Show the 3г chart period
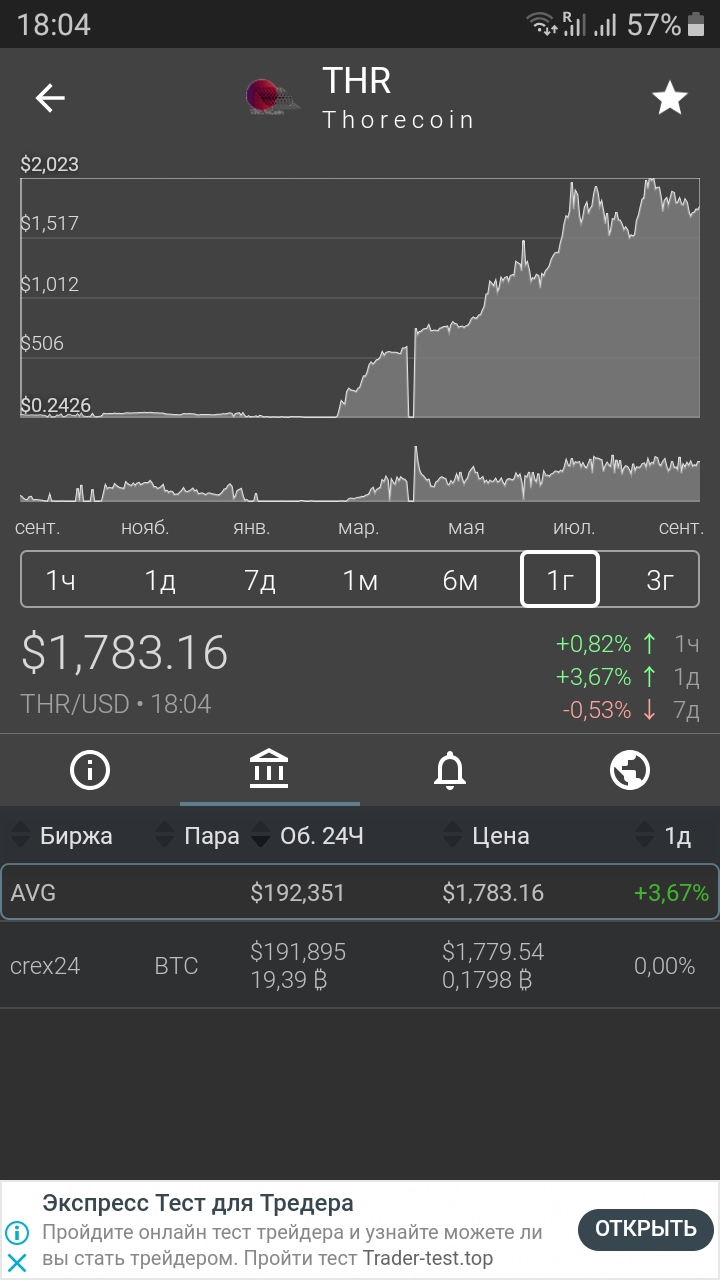Screen dimensions: 720x1280 click(x=659, y=580)
